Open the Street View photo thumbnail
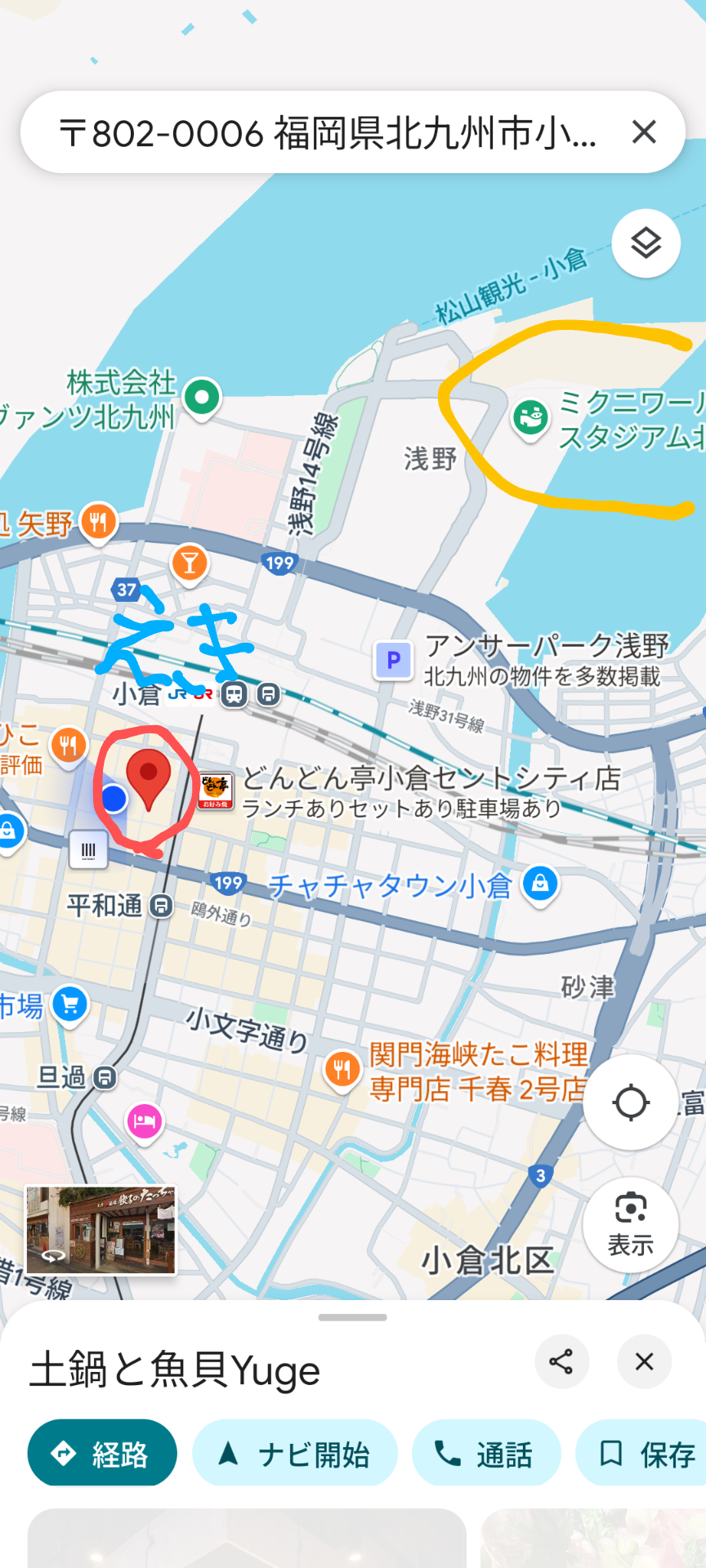The width and height of the screenshot is (706, 1568). [101, 1230]
